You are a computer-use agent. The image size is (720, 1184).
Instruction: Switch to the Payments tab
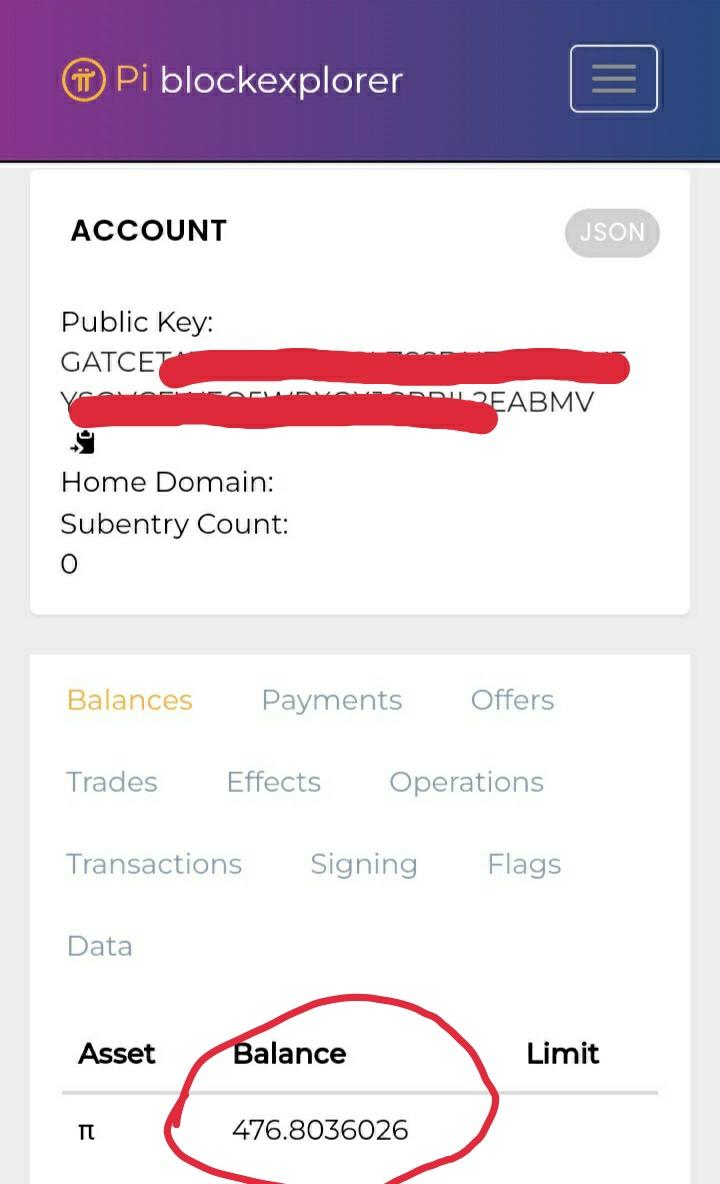pos(331,700)
